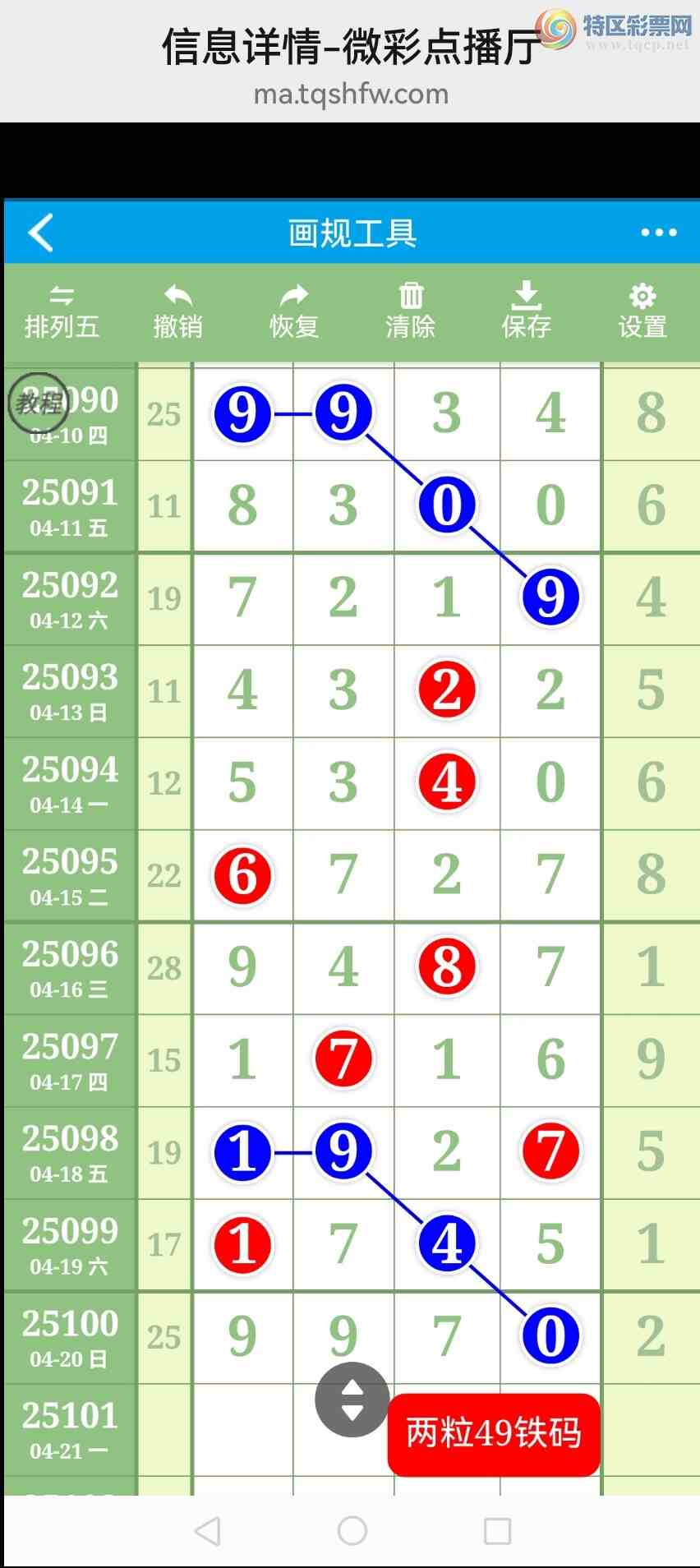Undo last mark with 撤销
The image size is (700, 1568).
177,312
